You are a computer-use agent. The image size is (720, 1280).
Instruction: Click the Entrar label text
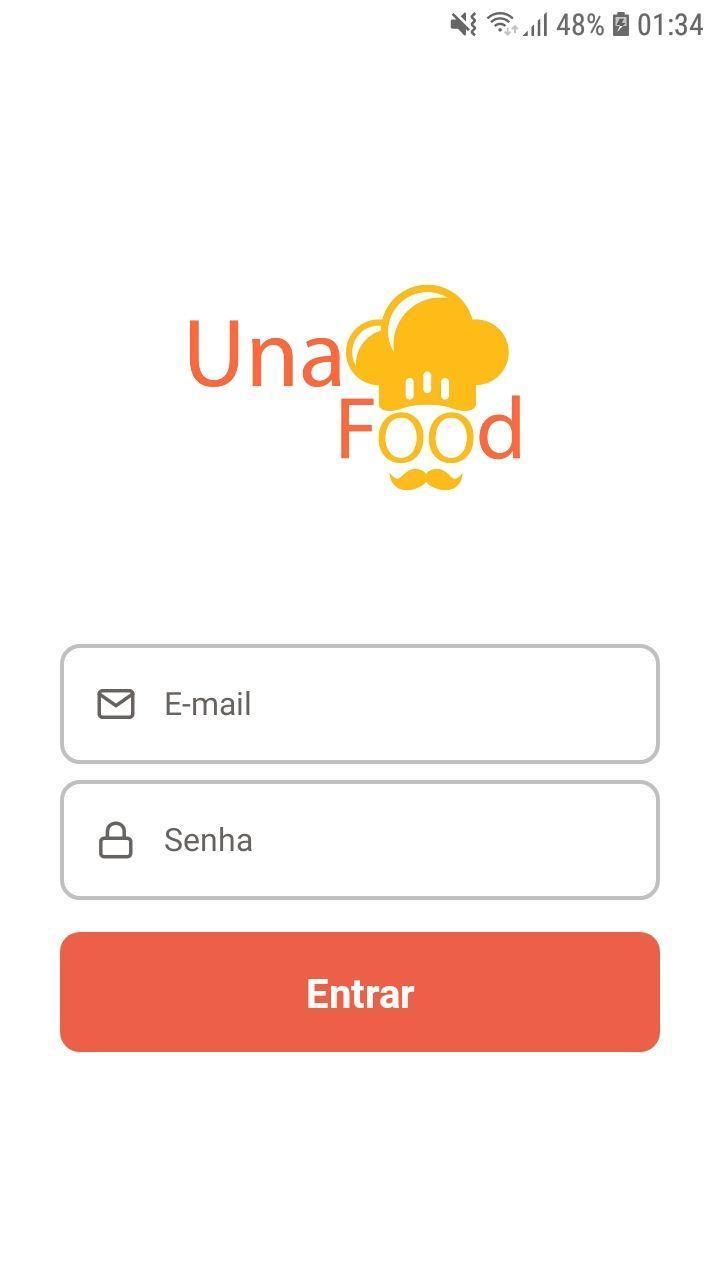[360, 993]
